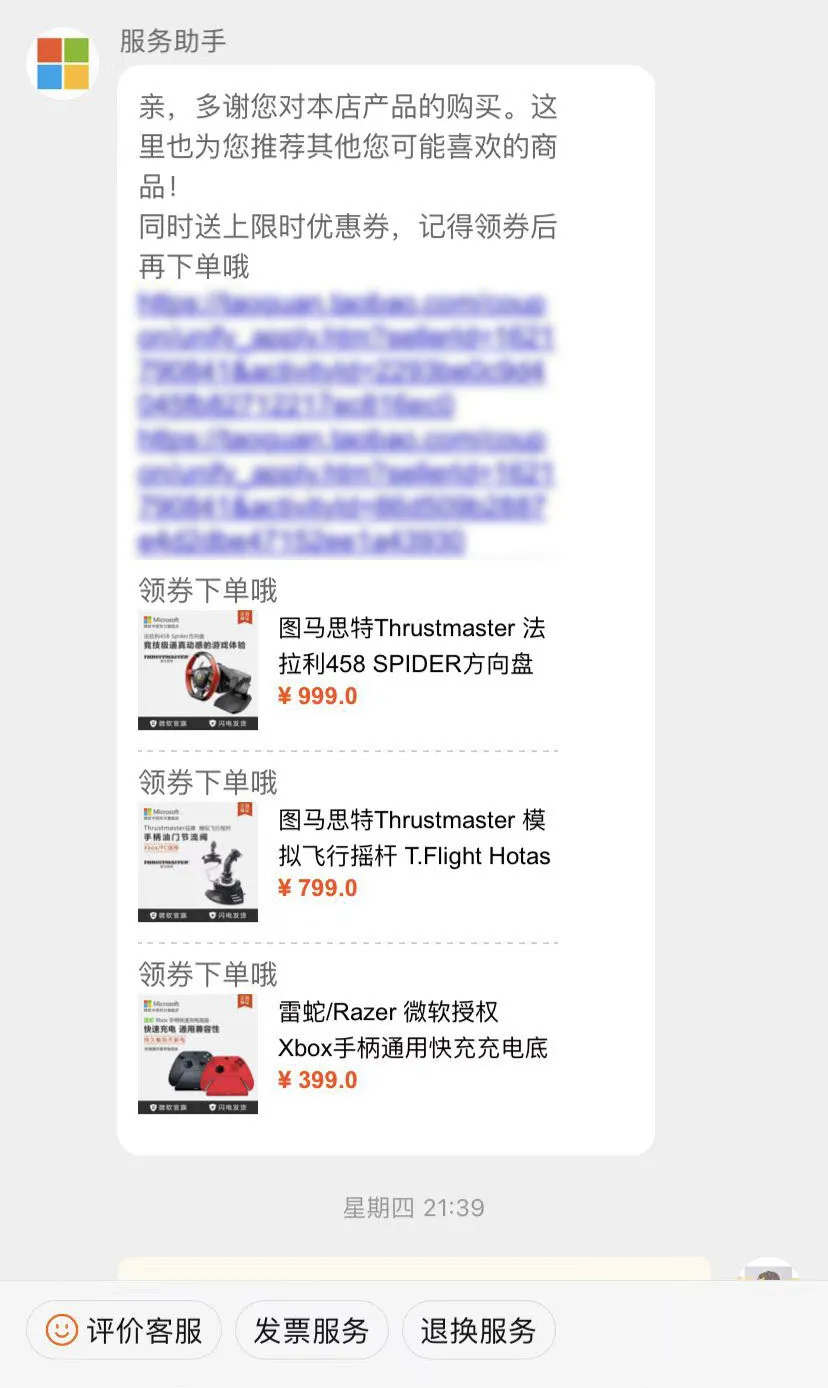Select 退换服务

478,1330
